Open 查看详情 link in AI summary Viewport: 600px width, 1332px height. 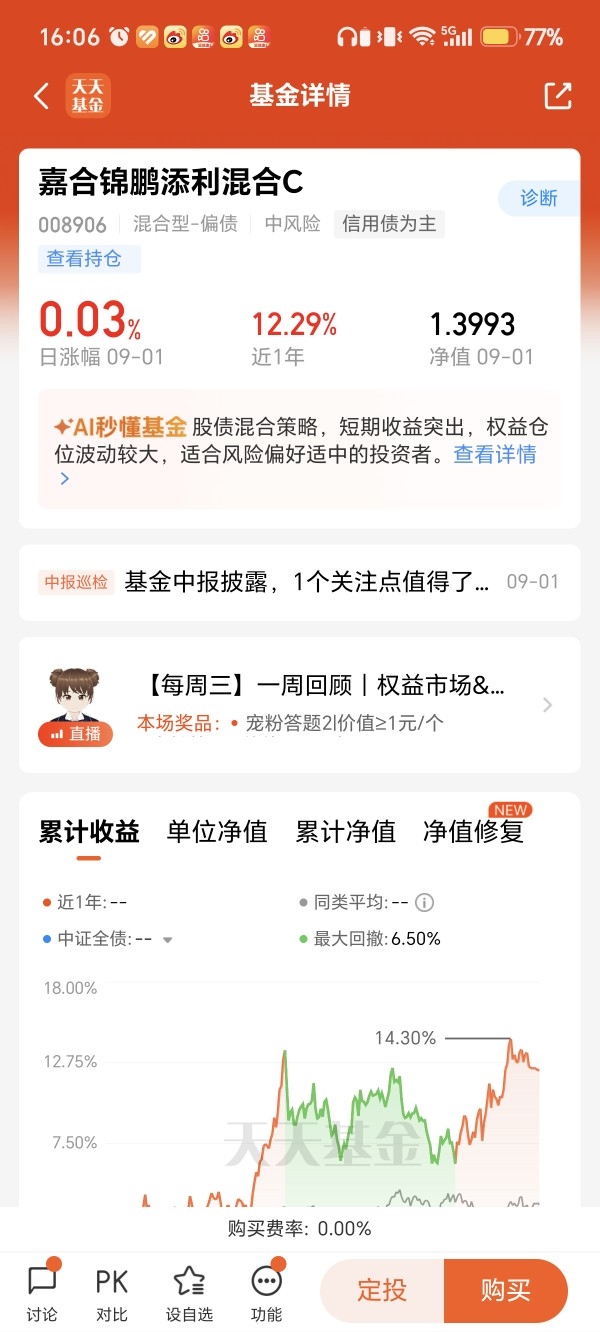pyautogui.click(x=495, y=454)
